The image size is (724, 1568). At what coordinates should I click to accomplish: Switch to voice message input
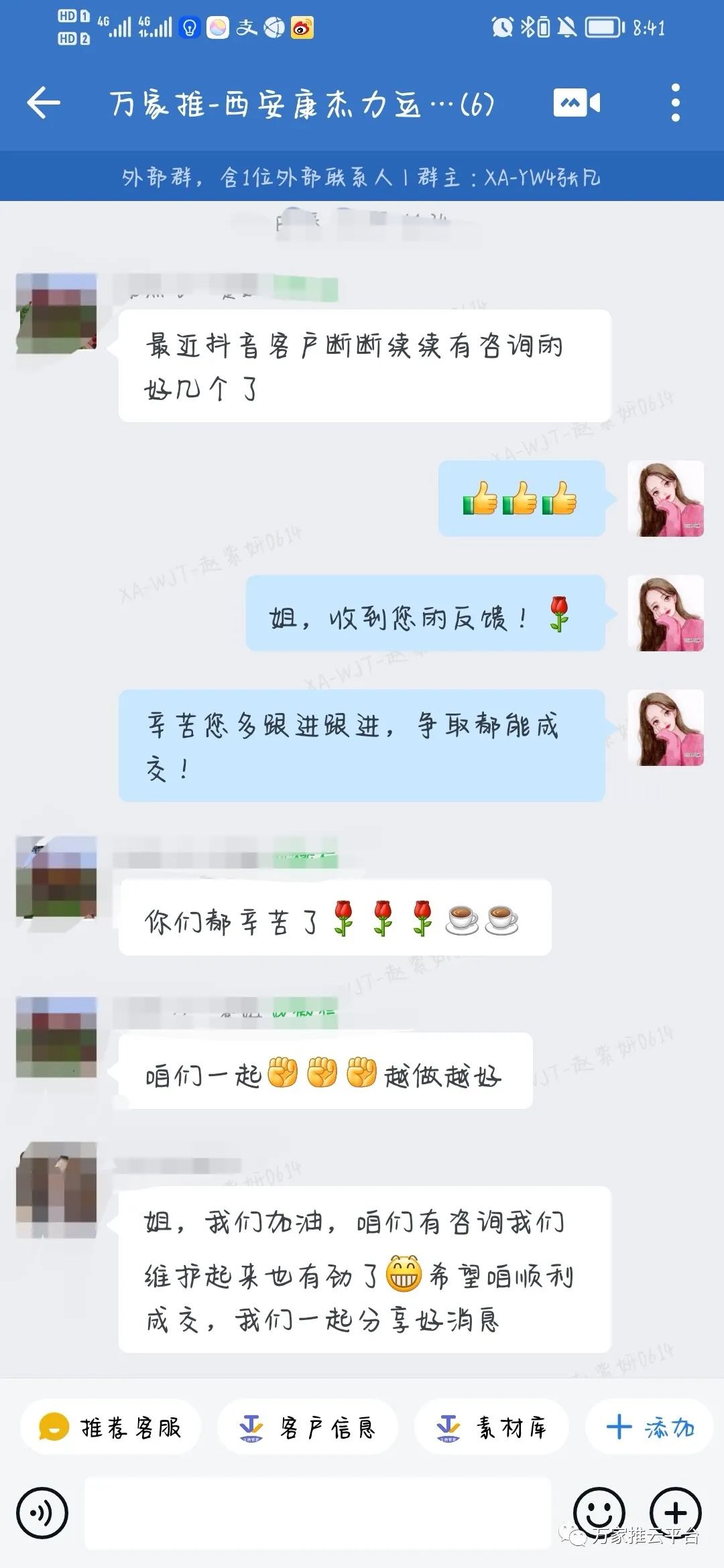pyautogui.click(x=42, y=1513)
